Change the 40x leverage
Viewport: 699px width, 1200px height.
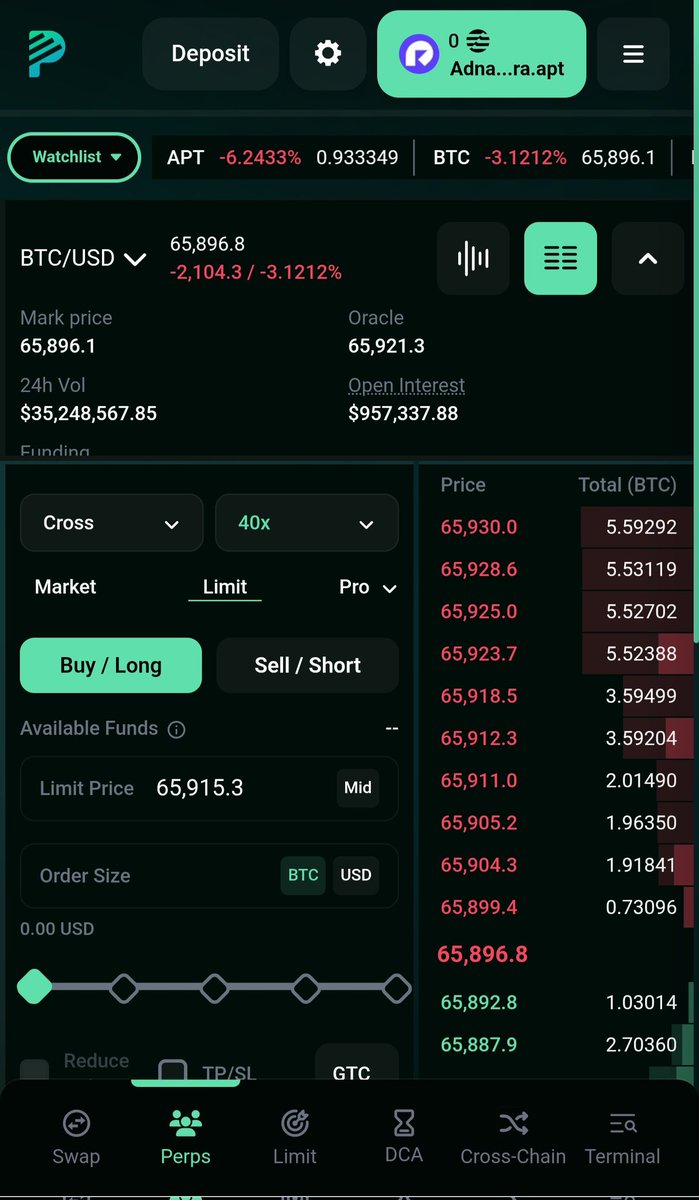tap(306, 523)
